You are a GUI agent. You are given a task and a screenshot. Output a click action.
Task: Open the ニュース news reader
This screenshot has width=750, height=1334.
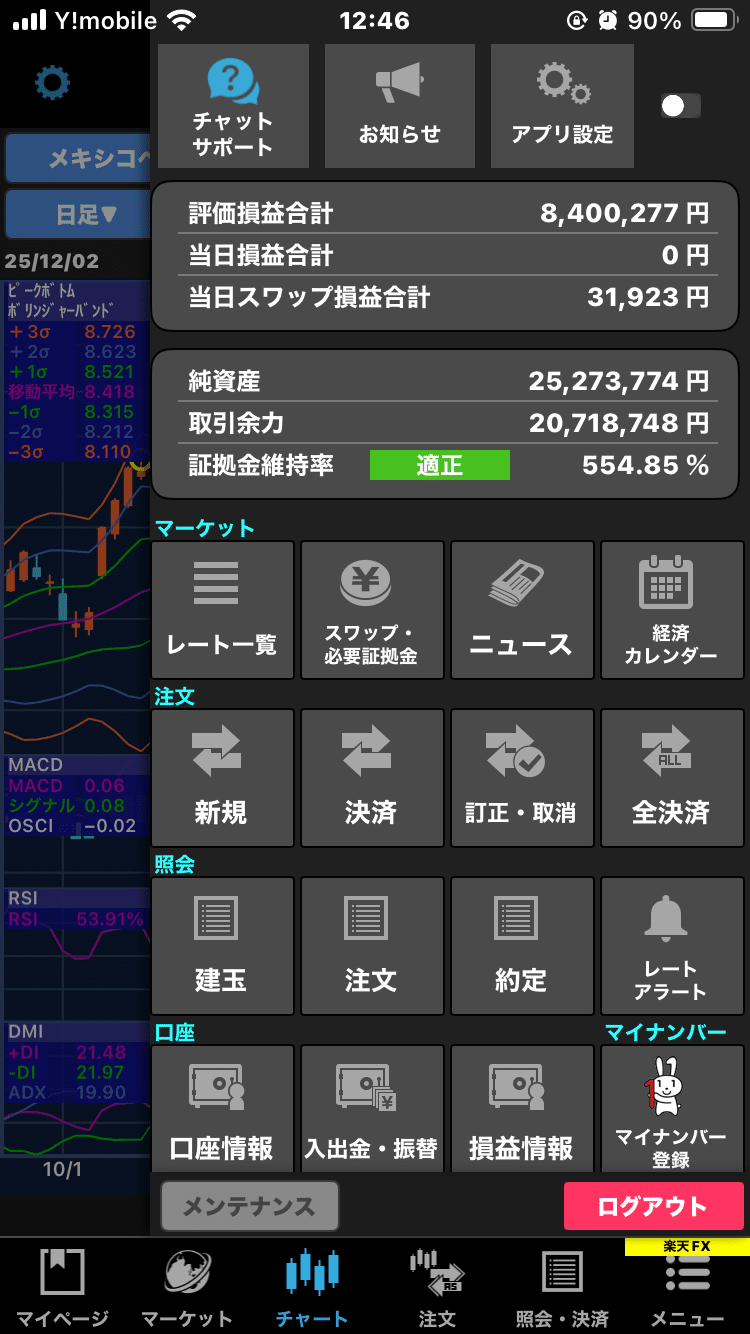pyautogui.click(x=522, y=610)
